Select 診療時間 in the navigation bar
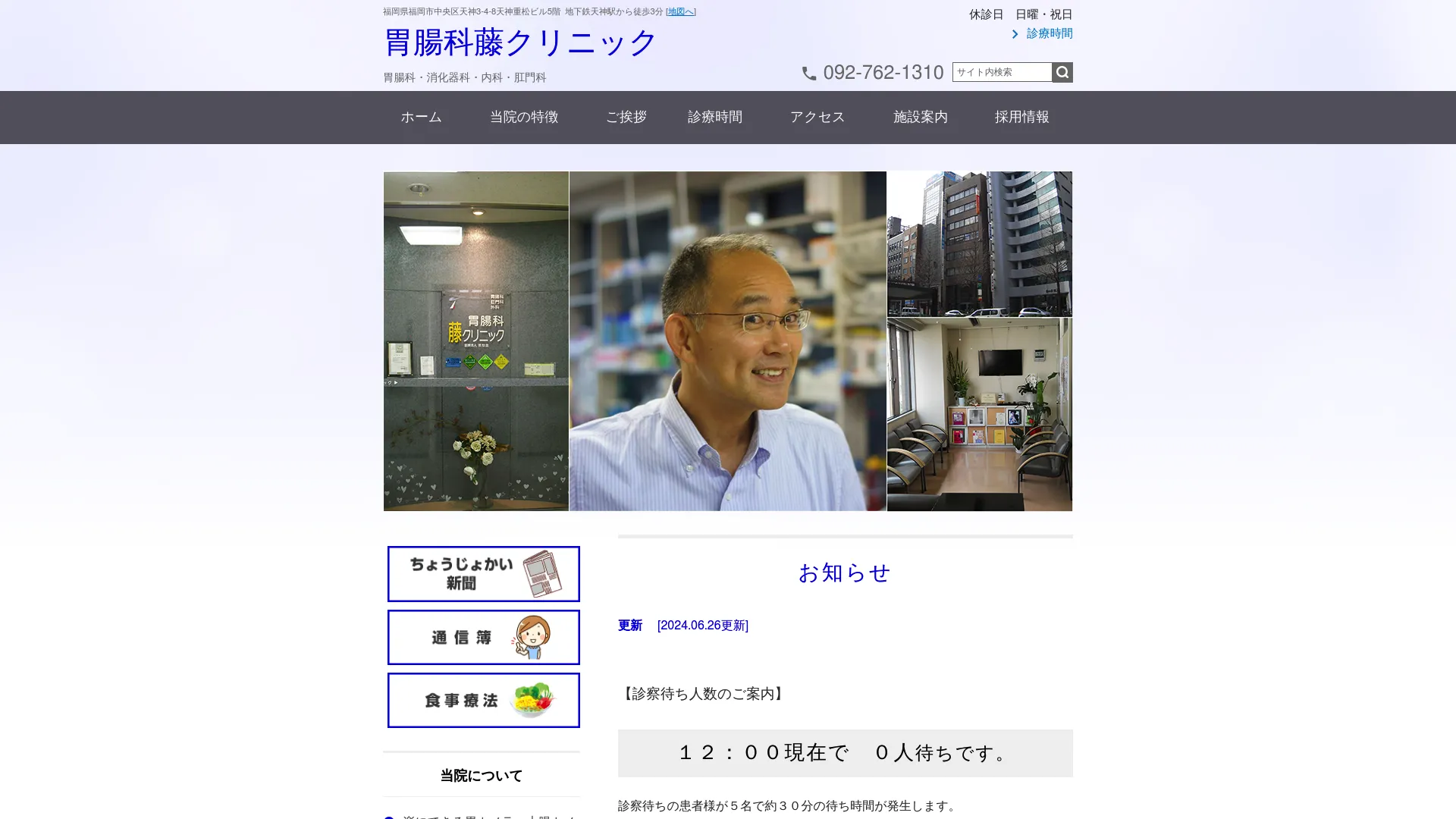The height and width of the screenshot is (819, 1456). pyautogui.click(x=714, y=118)
